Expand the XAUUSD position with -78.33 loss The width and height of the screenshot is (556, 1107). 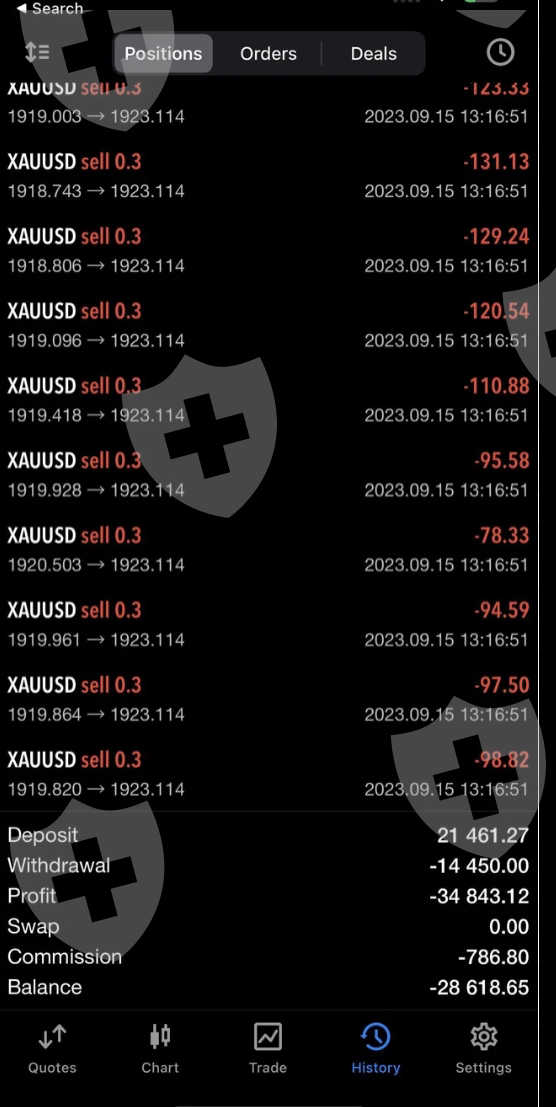(268, 549)
